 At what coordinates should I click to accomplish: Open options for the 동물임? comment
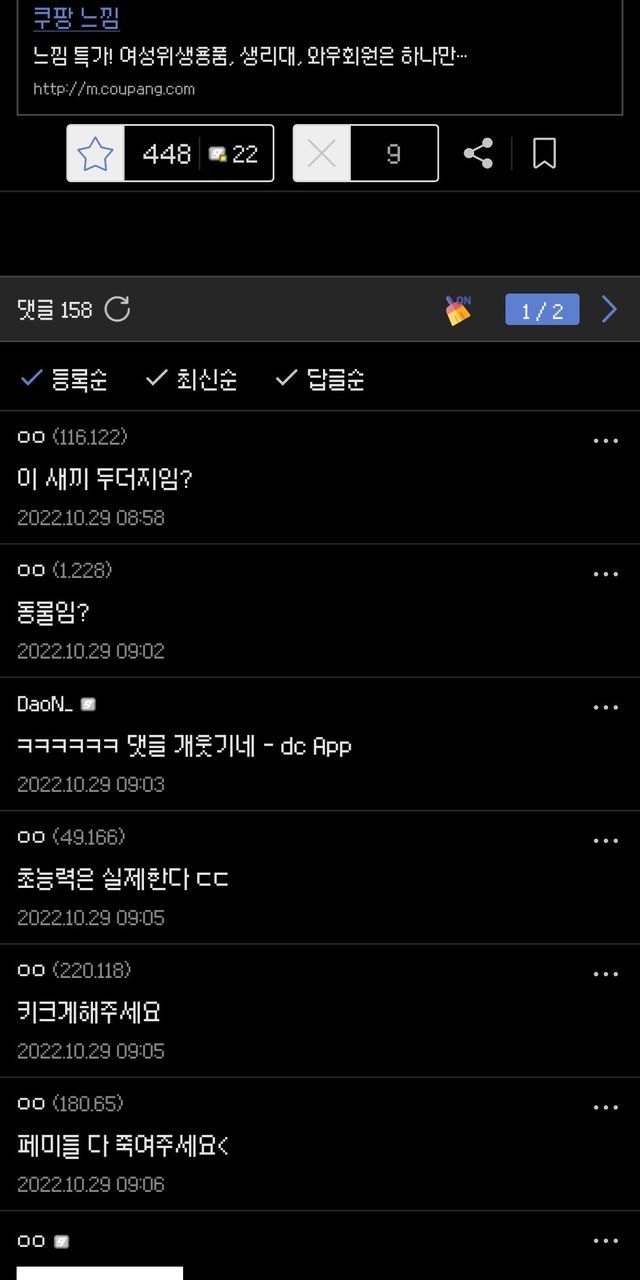point(606,574)
